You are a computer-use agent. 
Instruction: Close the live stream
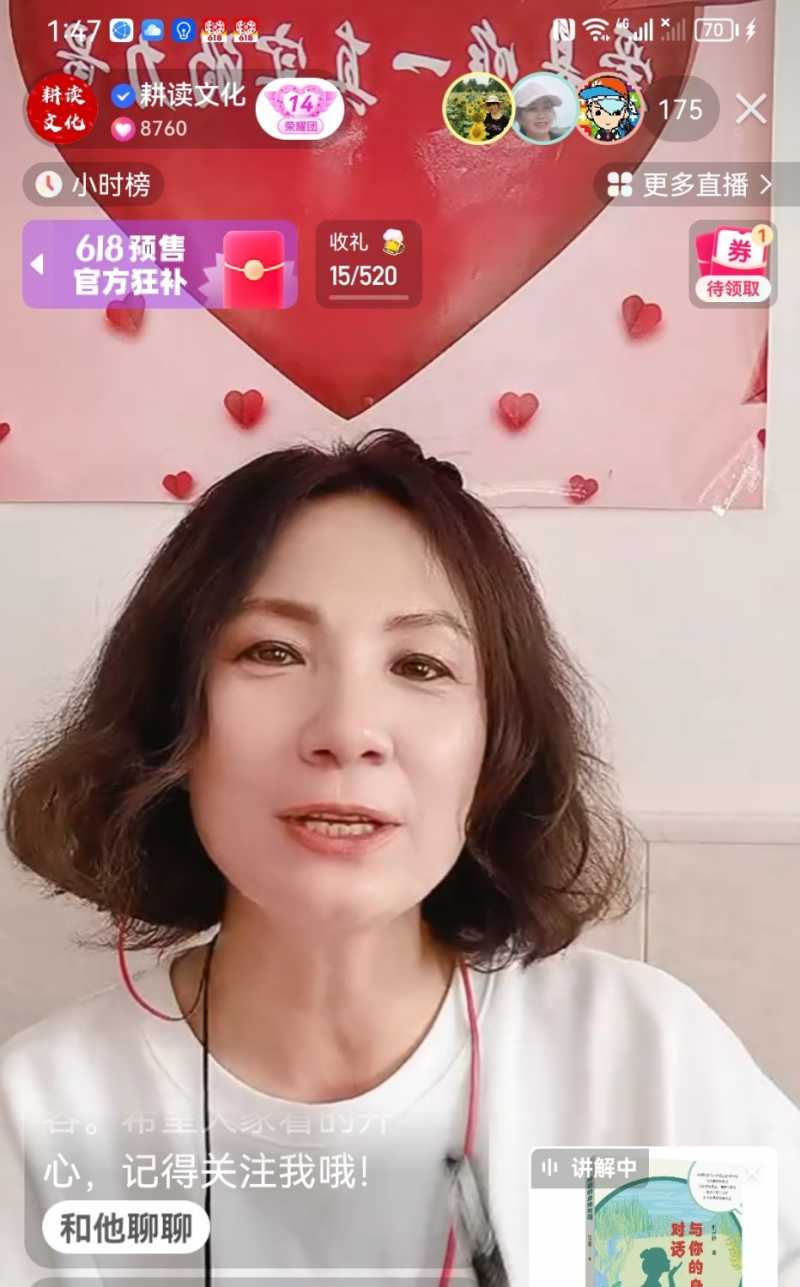pyautogui.click(x=751, y=109)
